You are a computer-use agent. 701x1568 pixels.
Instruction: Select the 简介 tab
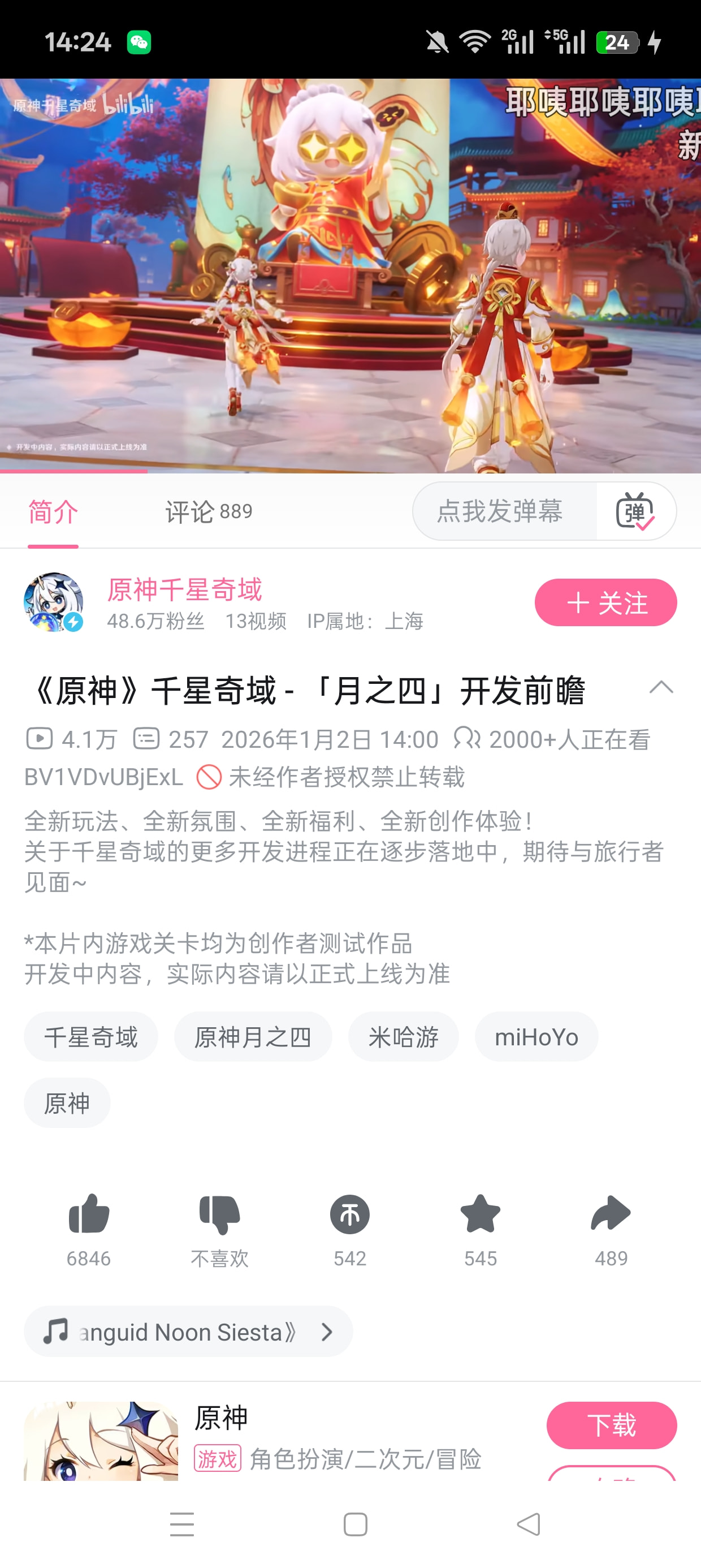pyautogui.click(x=53, y=511)
